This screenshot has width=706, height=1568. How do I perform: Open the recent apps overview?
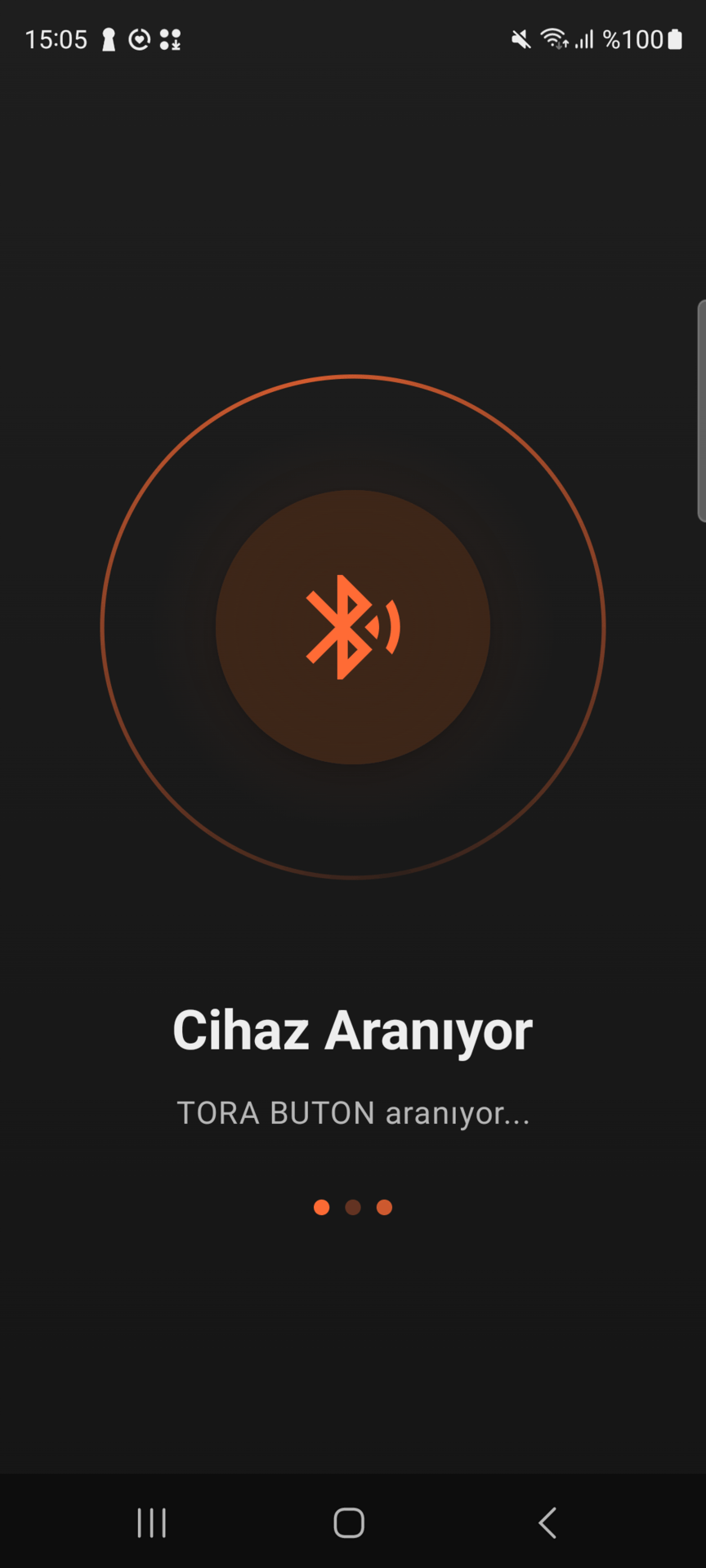pyautogui.click(x=152, y=1522)
